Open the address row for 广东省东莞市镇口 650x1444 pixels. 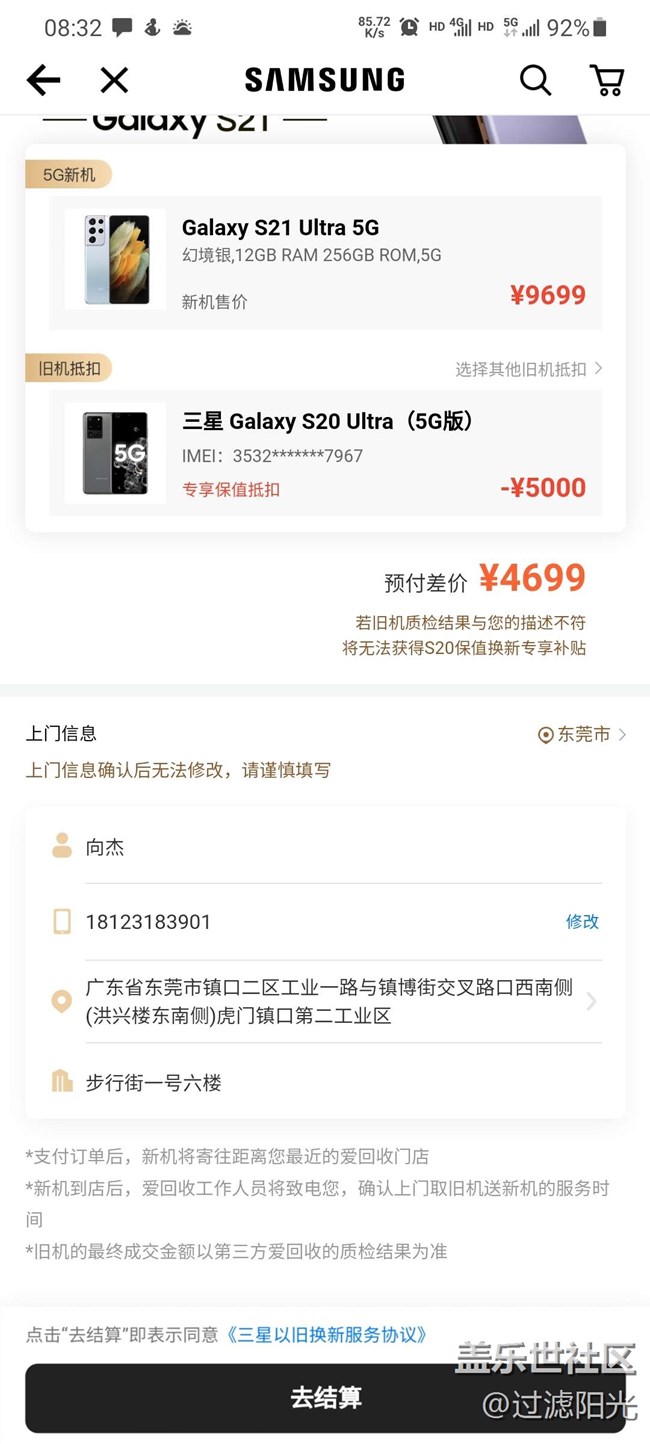(x=330, y=1001)
